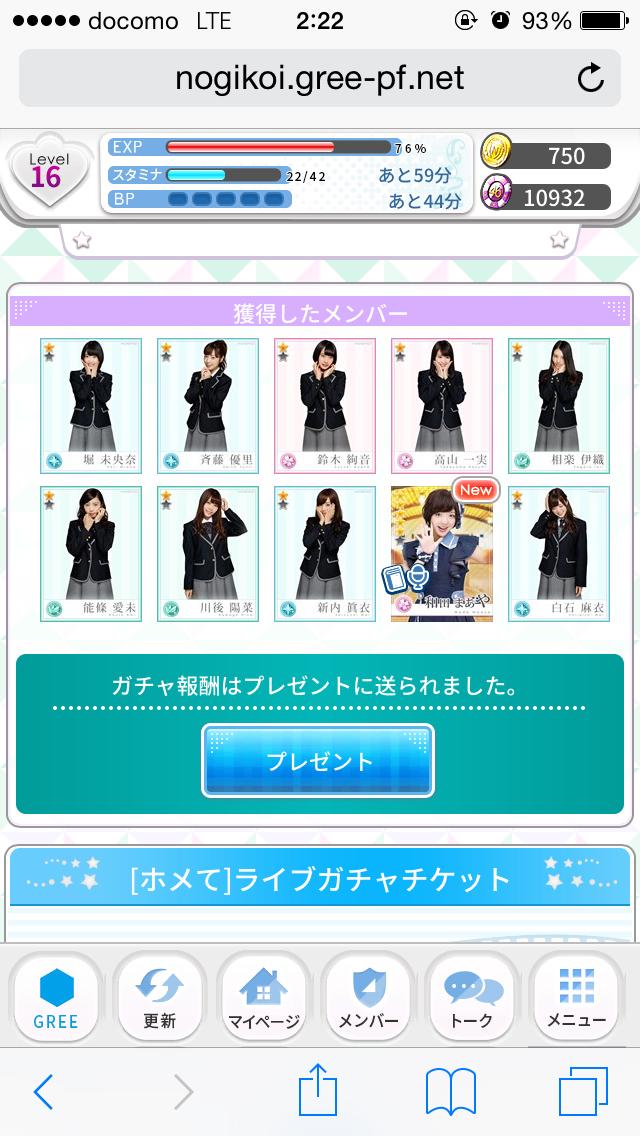Open the メンバー section
The width and height of the screenshot is (640, 1136).
pyautogui.click(x=368, y=997)
